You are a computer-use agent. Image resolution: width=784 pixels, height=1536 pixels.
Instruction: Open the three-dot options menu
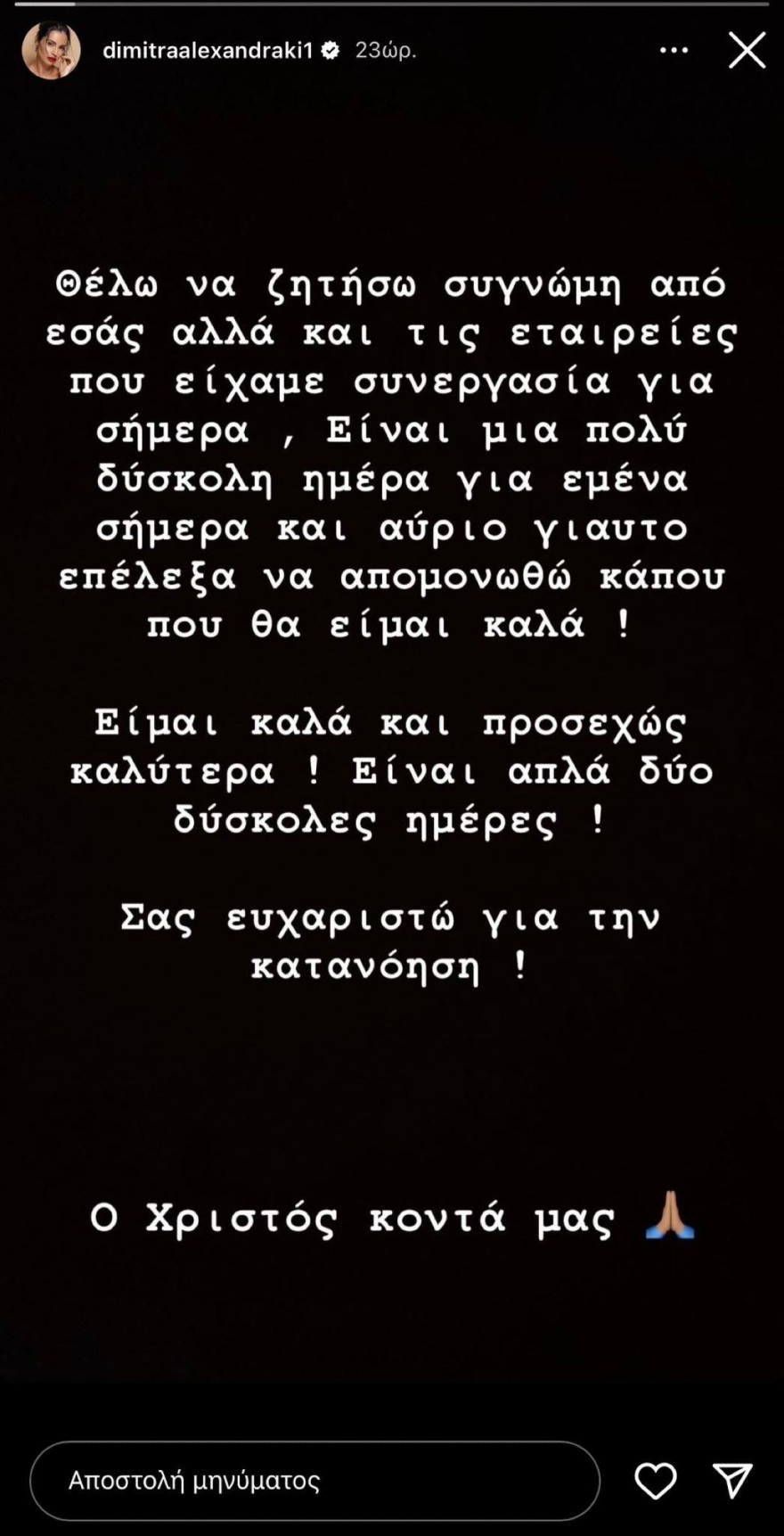click(x=674, y=50)
